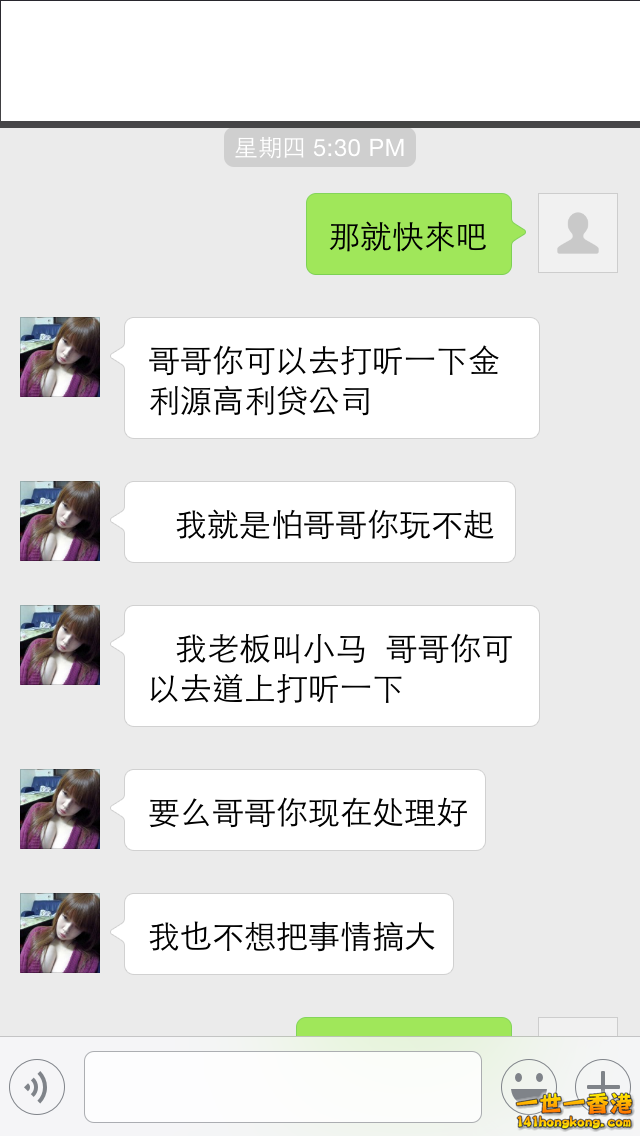This screenshot has height=1136, width=640.
Task: Open your own profile avatar beside 那就快來吧
Action: tap(577, 233)
